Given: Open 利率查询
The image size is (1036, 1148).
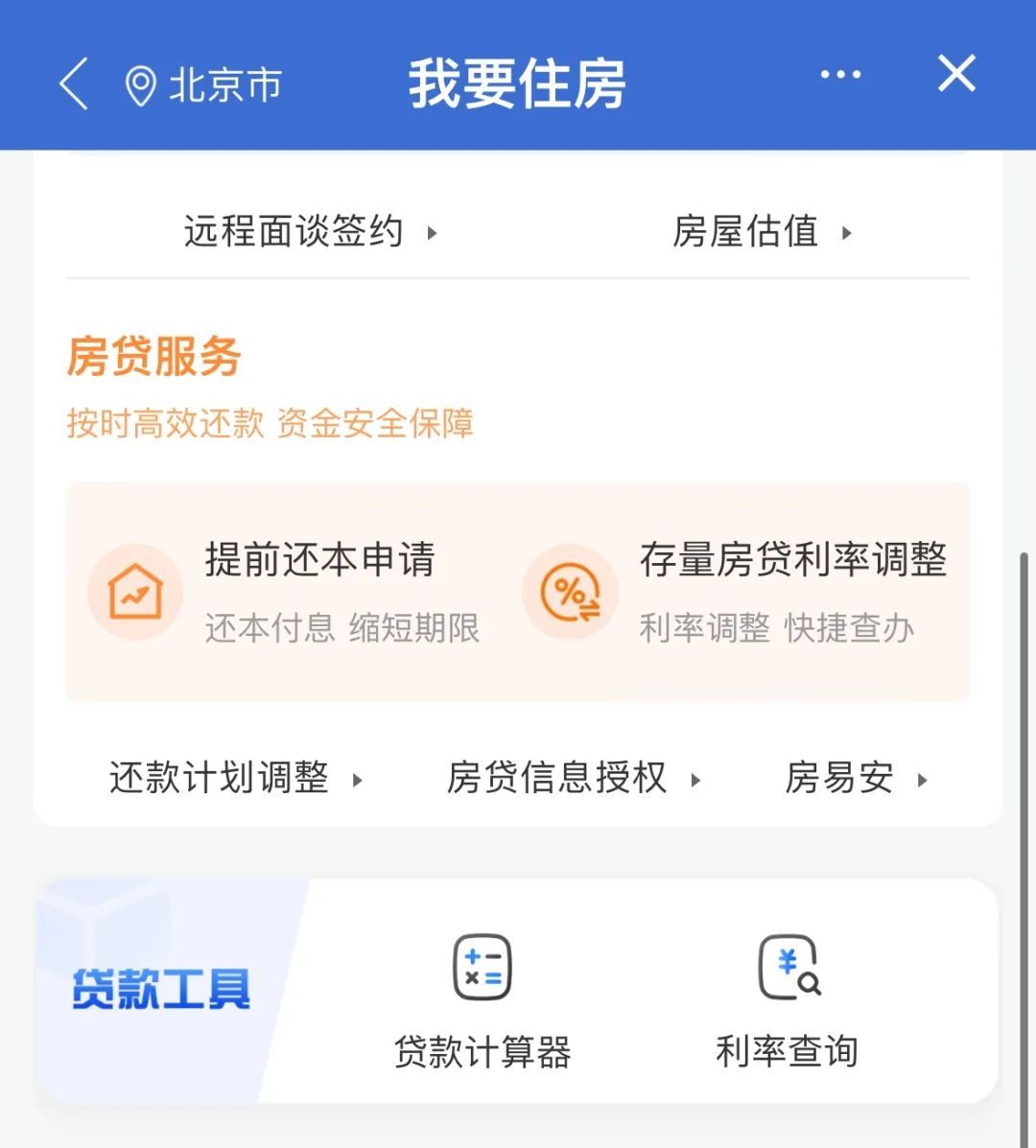Looking at the screenshot, I should (788, 1001).
